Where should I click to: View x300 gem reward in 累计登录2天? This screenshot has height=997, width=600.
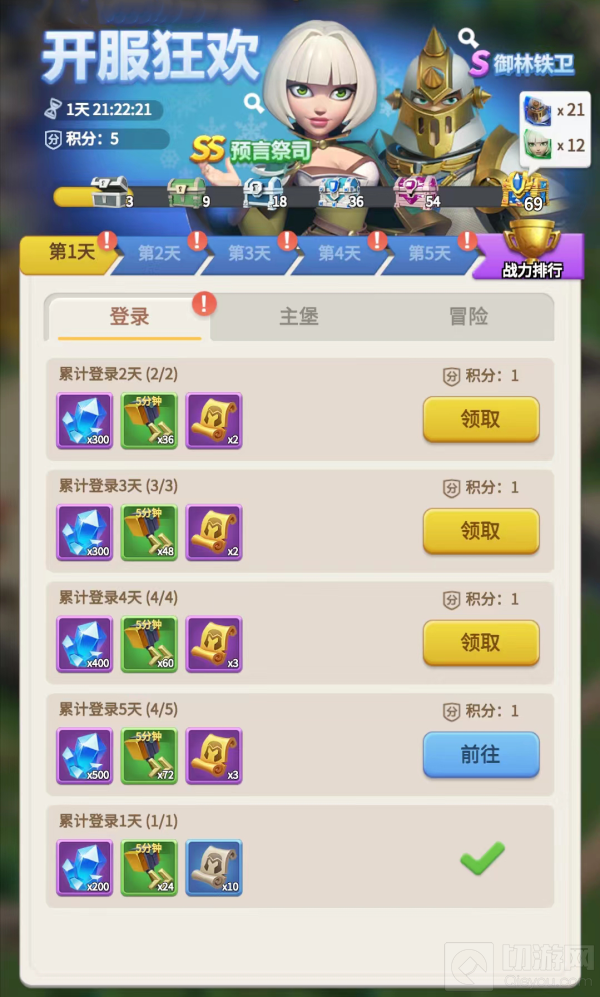[85, 420]
